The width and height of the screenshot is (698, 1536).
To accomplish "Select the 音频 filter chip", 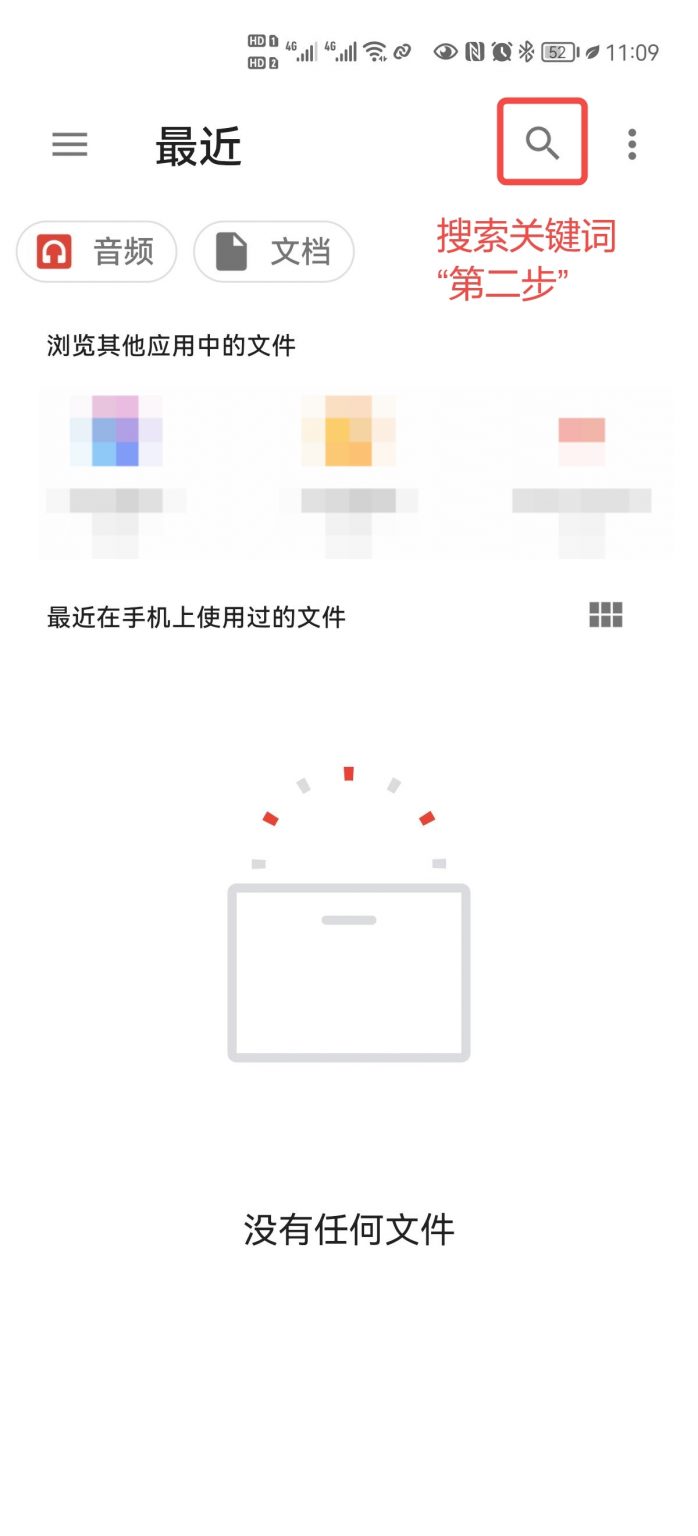I will pyautogui.click(x=97, y=252).
